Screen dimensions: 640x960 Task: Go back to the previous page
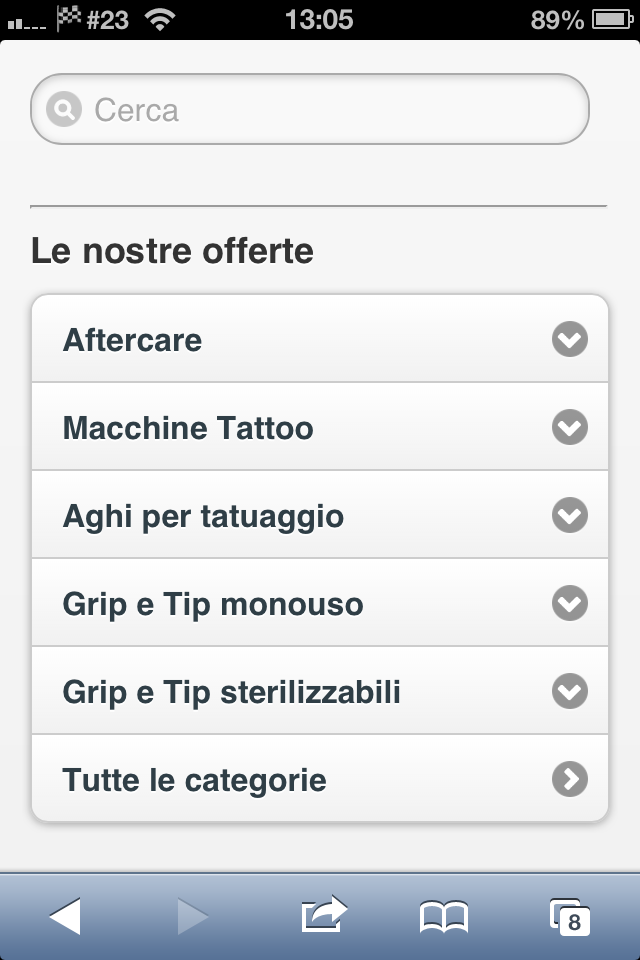pos(65,916)
